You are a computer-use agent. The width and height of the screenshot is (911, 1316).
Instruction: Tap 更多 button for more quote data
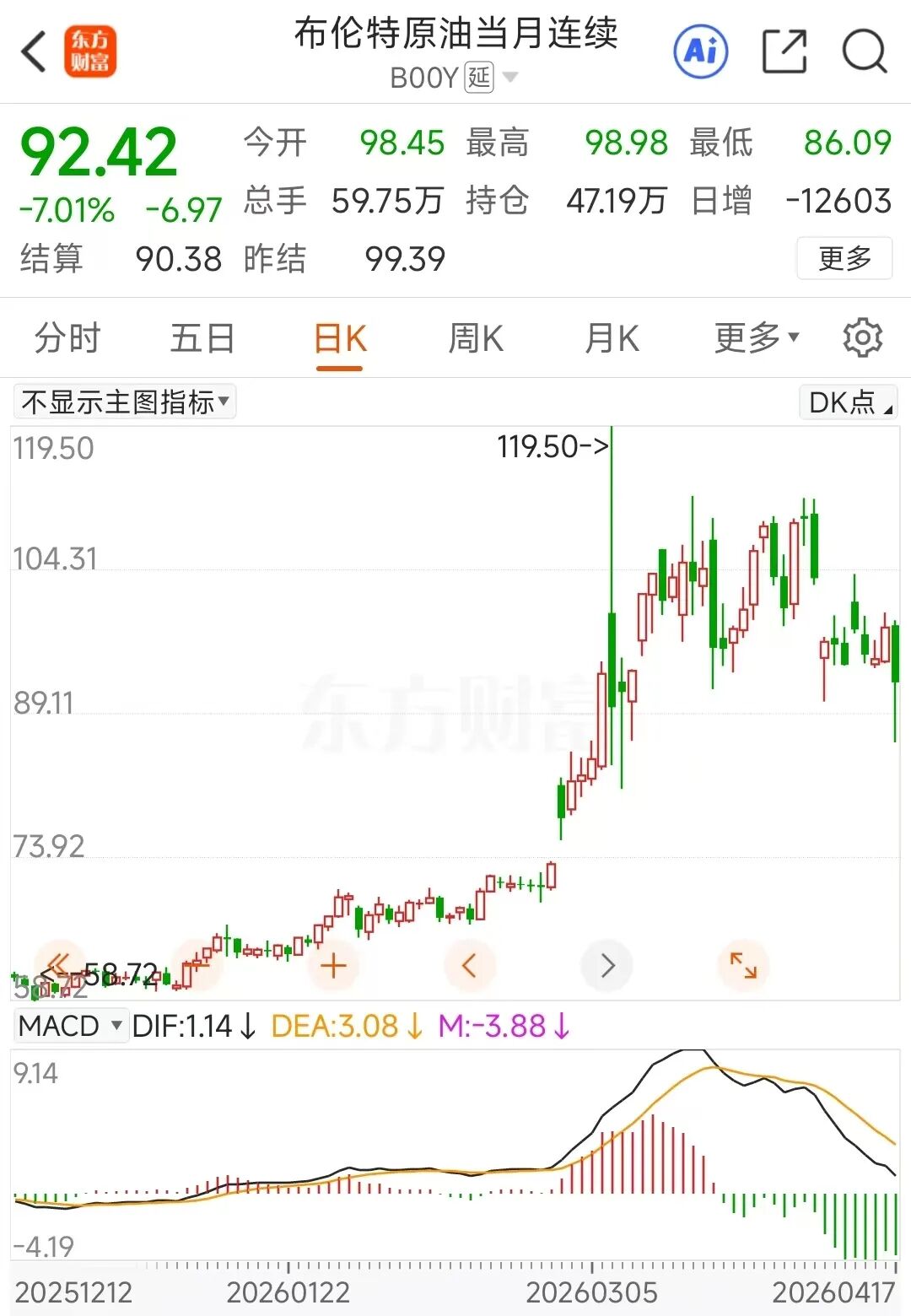click(844, 258)
